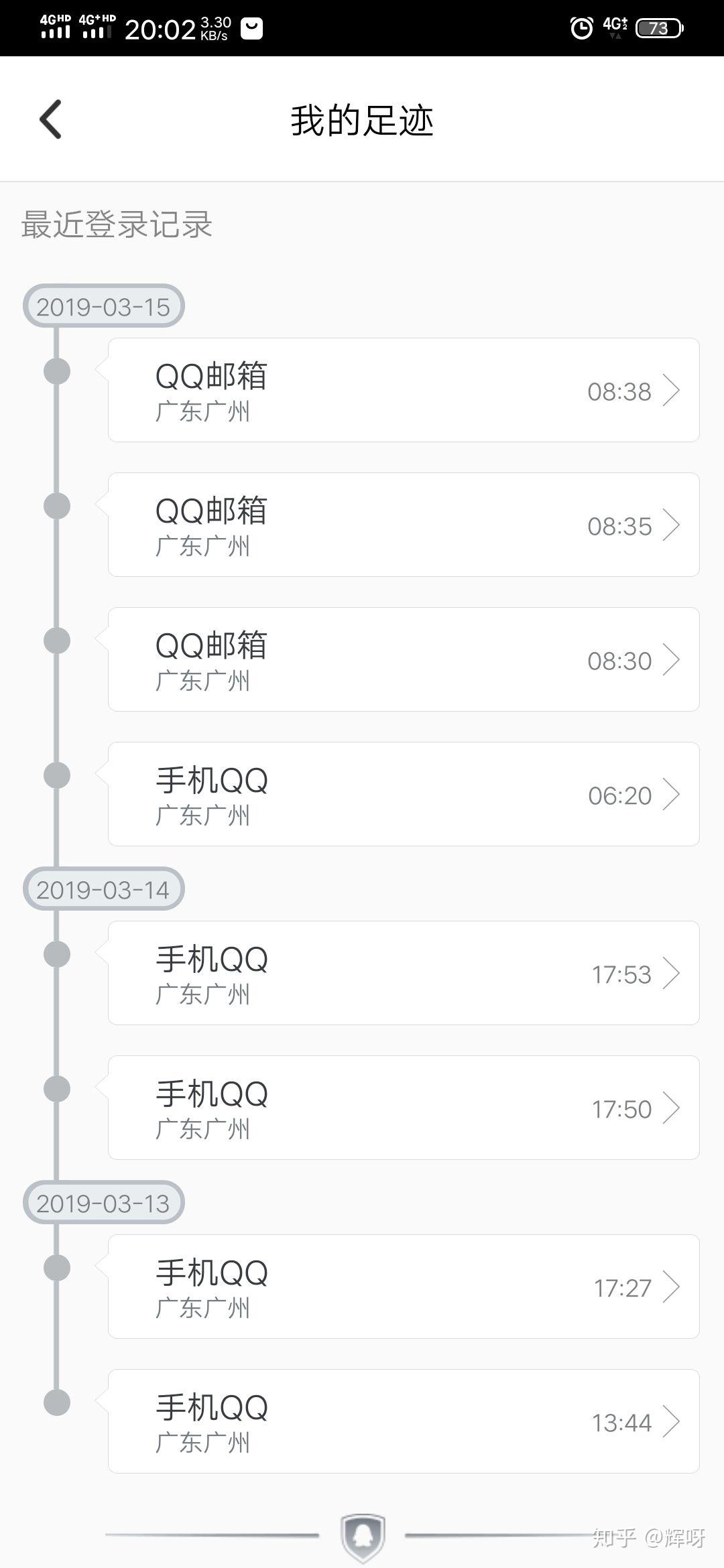Open QQ邮箱 login record at 08:38
724x1568 pixels.
click(x=404, y=390)
